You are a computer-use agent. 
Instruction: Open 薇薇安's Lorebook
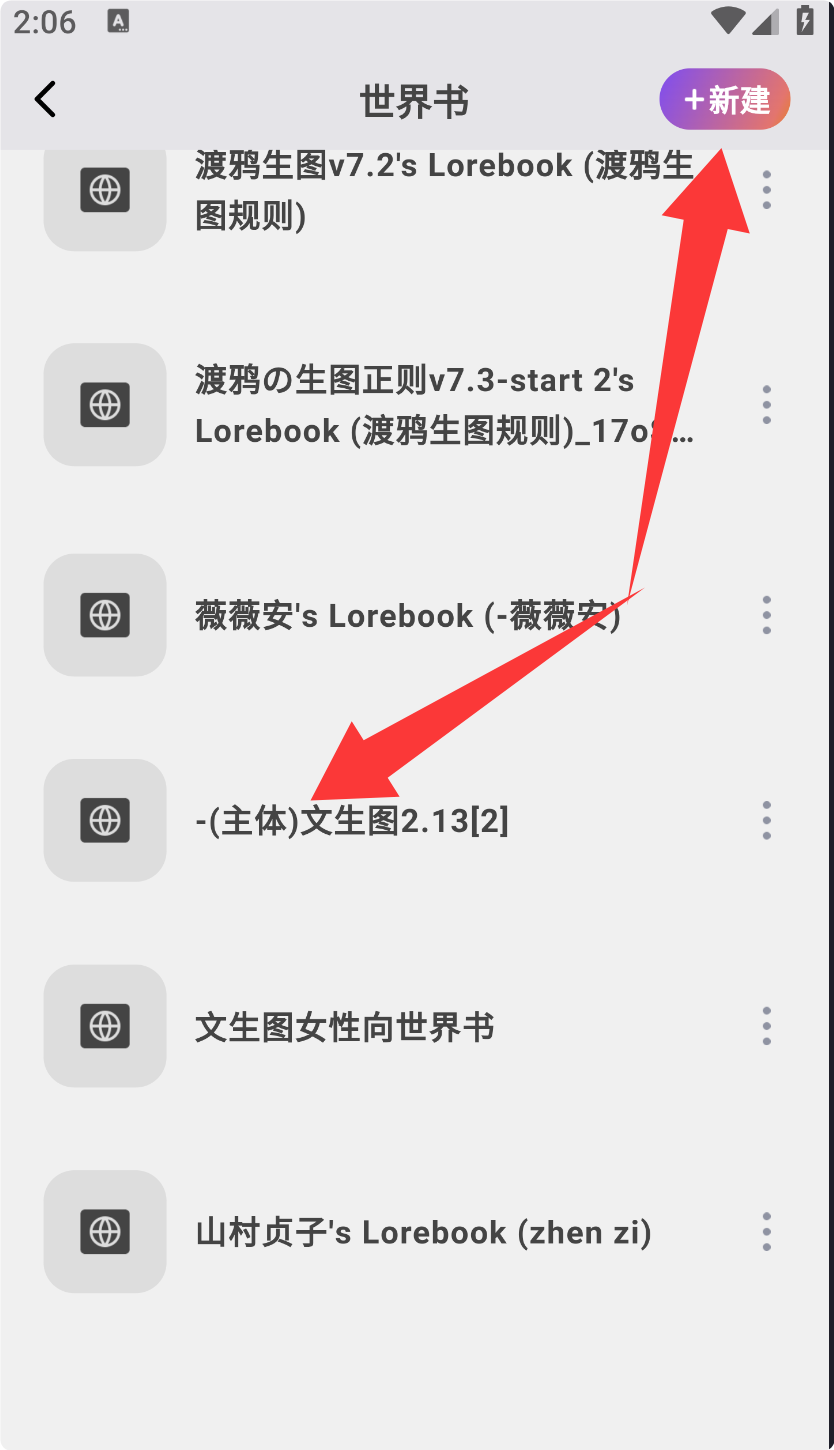408,616
